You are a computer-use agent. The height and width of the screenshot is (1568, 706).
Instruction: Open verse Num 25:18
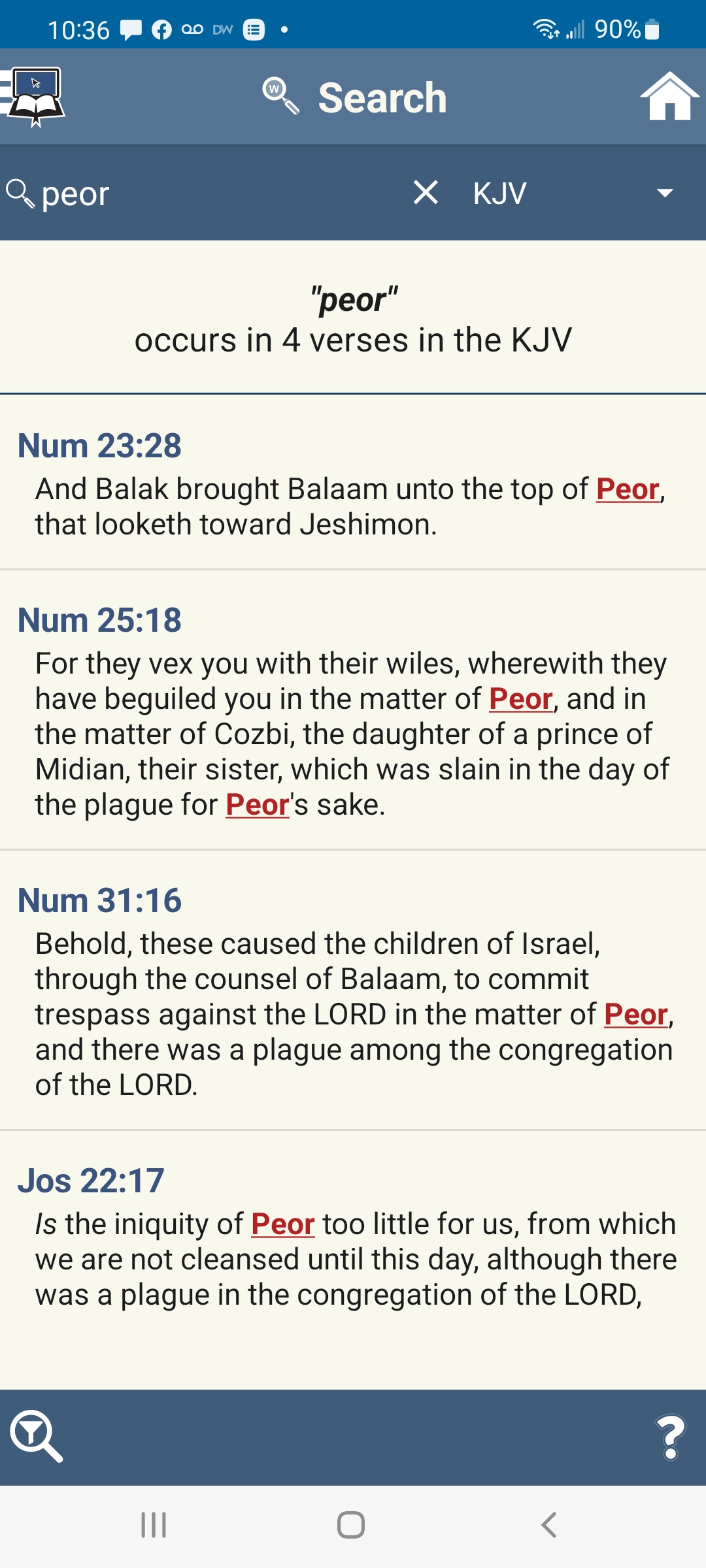[99, 620]
